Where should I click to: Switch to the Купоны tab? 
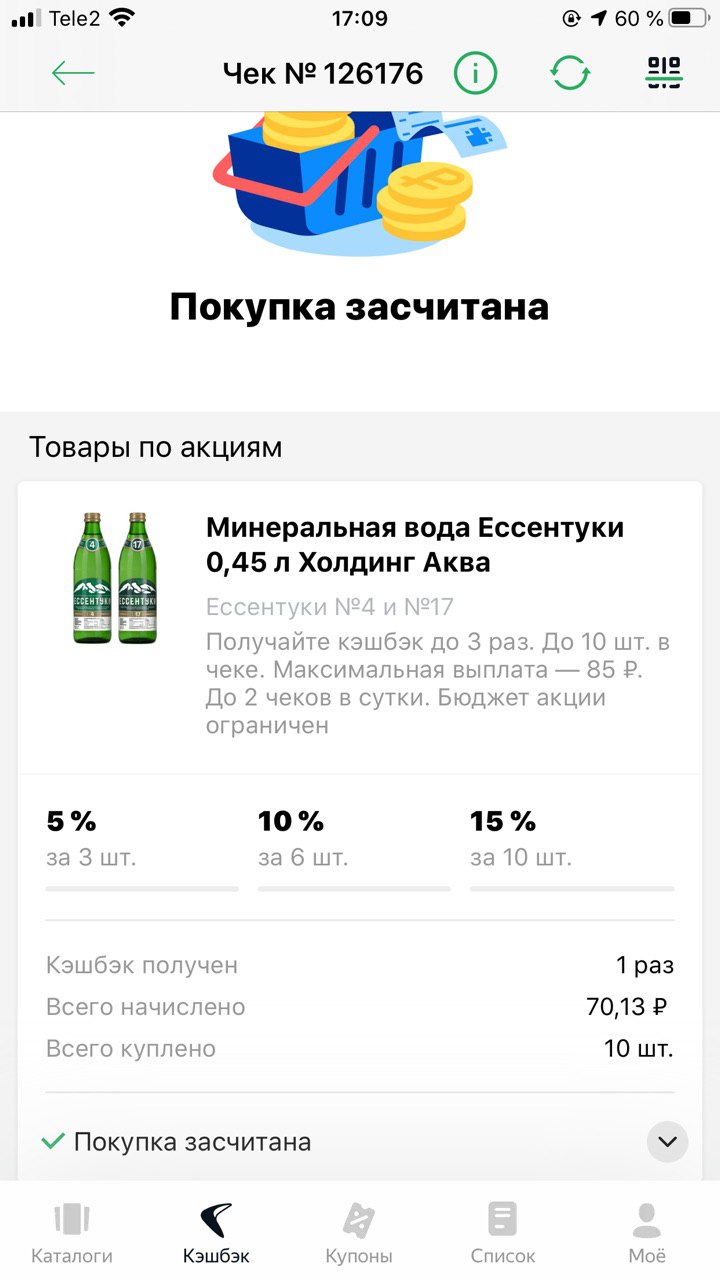359,1232
